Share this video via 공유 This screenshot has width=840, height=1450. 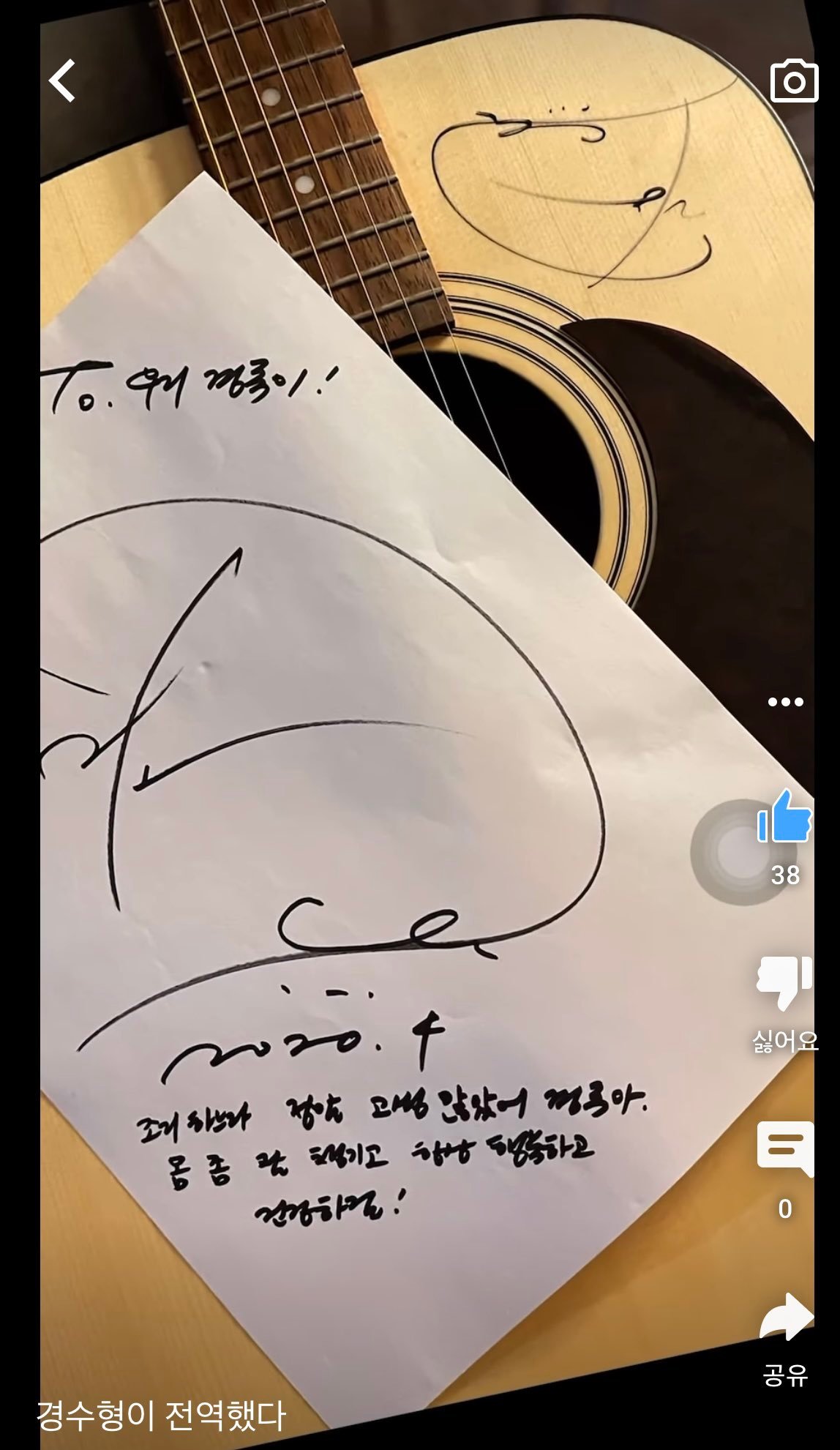tap(784, 1318)
